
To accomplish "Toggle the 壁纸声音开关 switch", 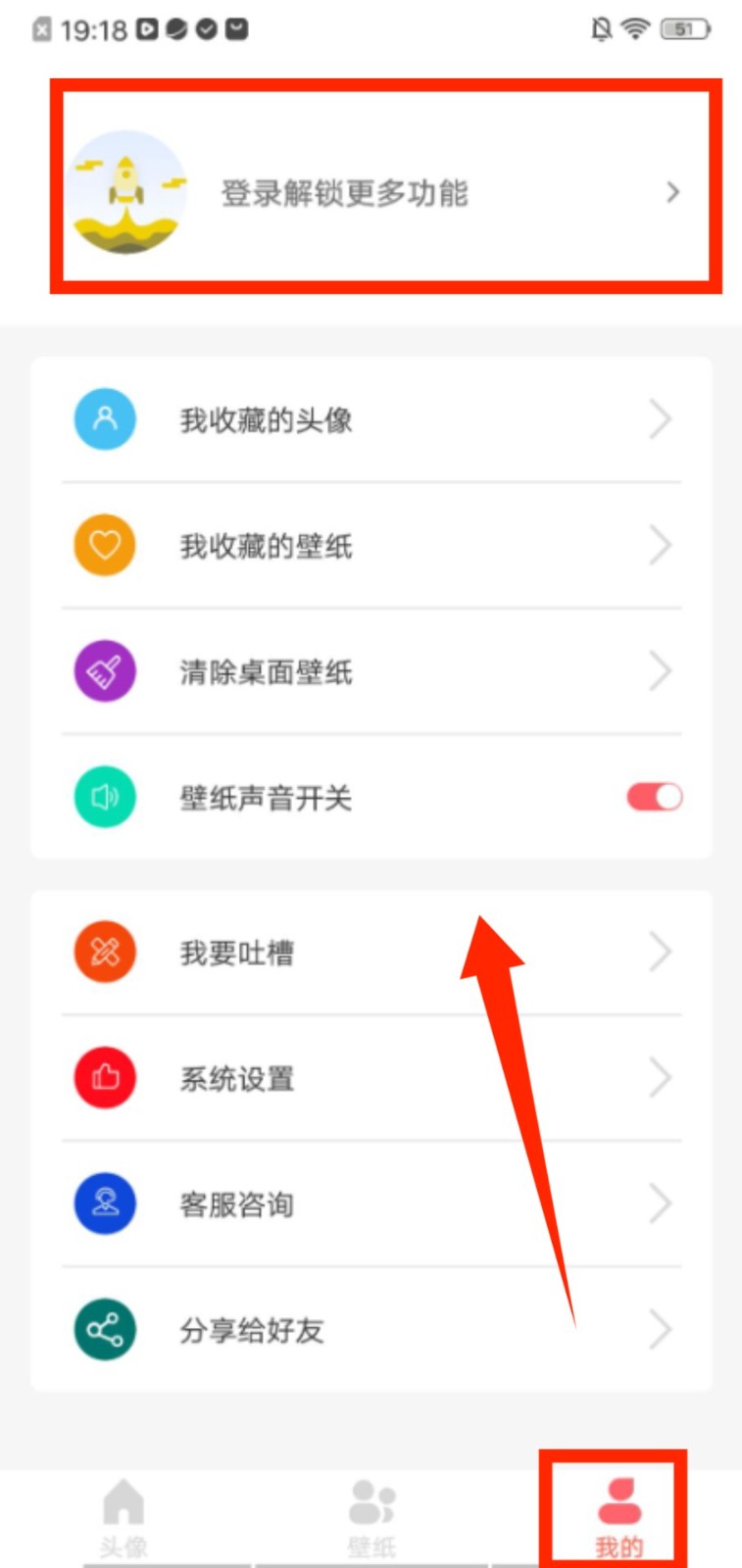I will pos(654,797).
